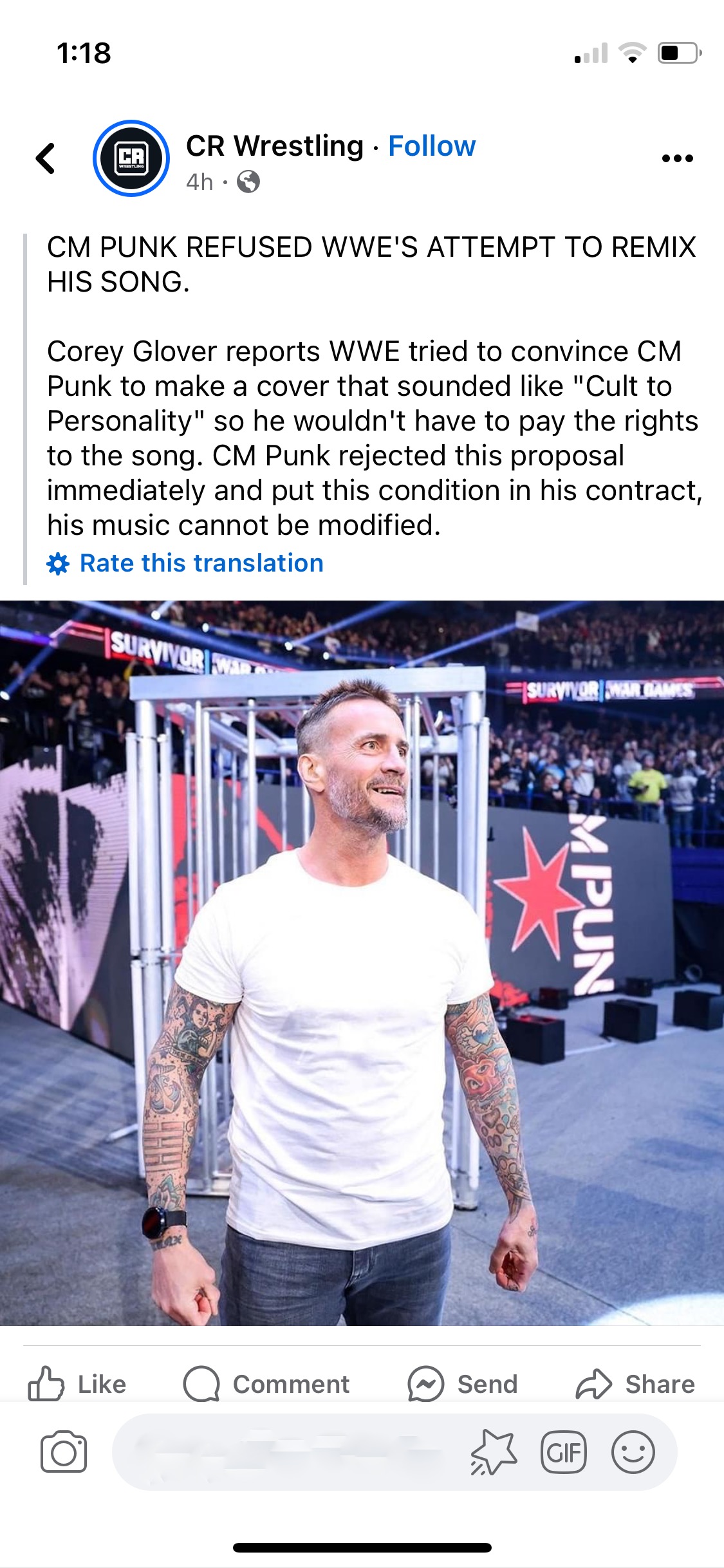Viewport: 724px width, 1568px height.
Task: Like this post
Action: coord(78,1384)
